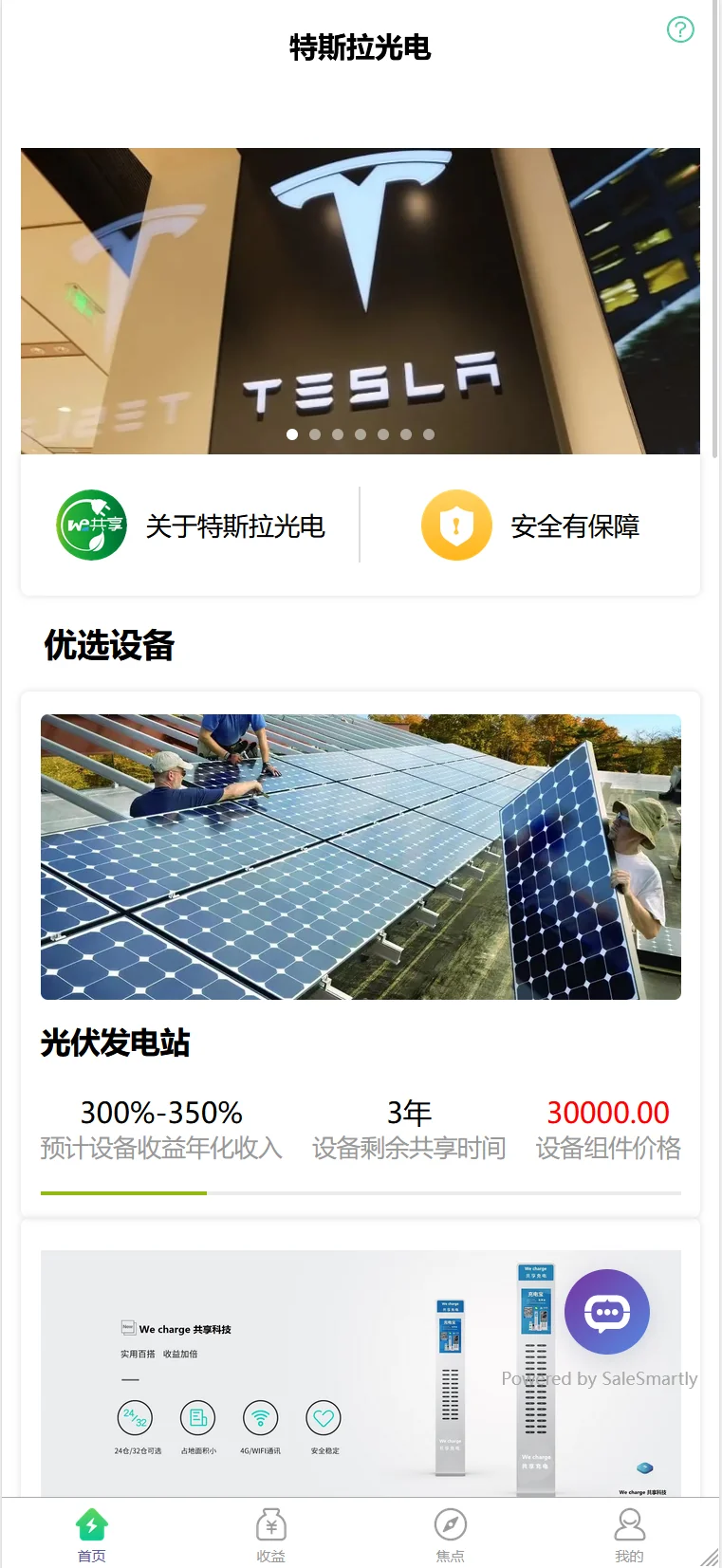Open the help question mark icon
Image resolution: width=722 pixels, height=1568 pixels.
pos(680,29)
